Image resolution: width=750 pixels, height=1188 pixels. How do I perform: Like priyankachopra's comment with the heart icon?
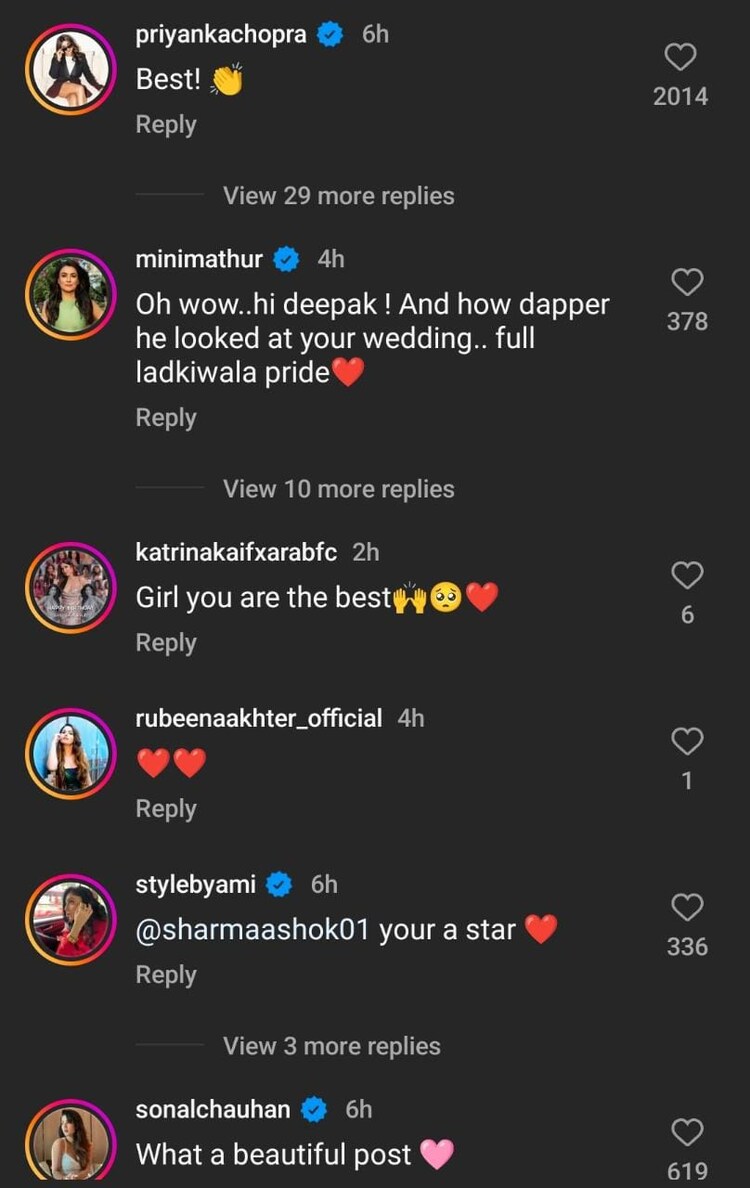point(680,57)
